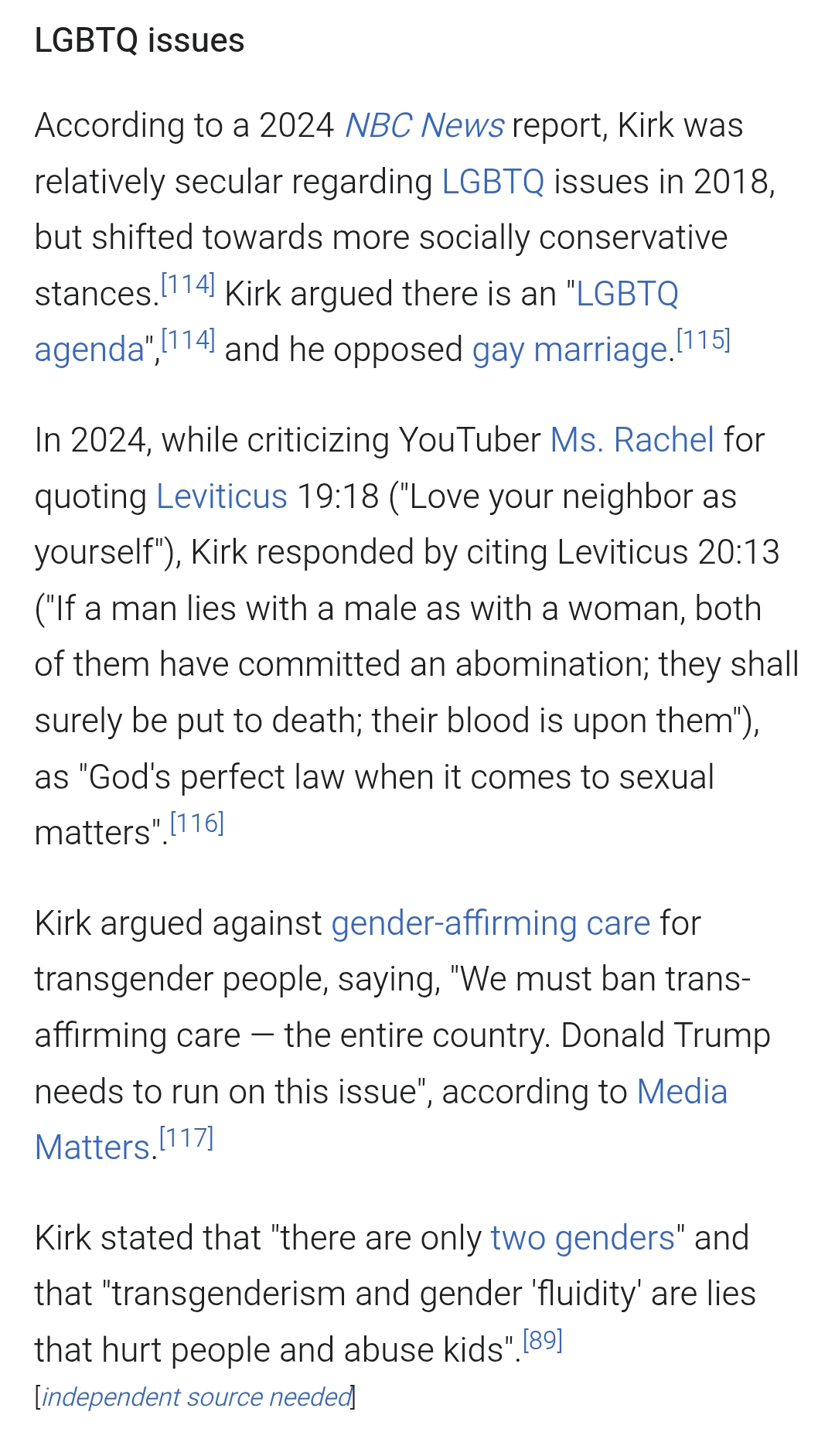This screenshot has width=835, height=1456.
Task: View citation 115
Action: coord(703,340)
